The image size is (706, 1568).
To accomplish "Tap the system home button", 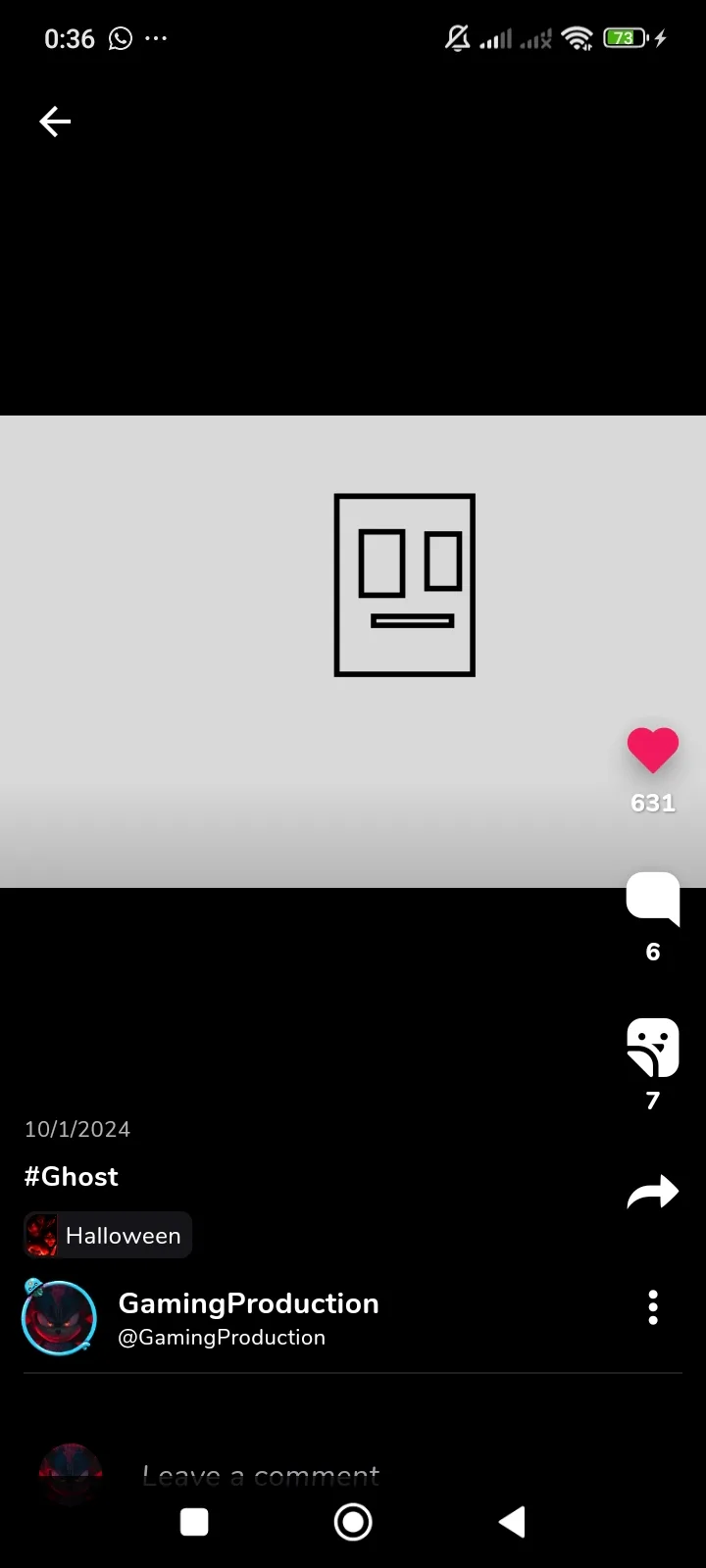I will 353,1522.
